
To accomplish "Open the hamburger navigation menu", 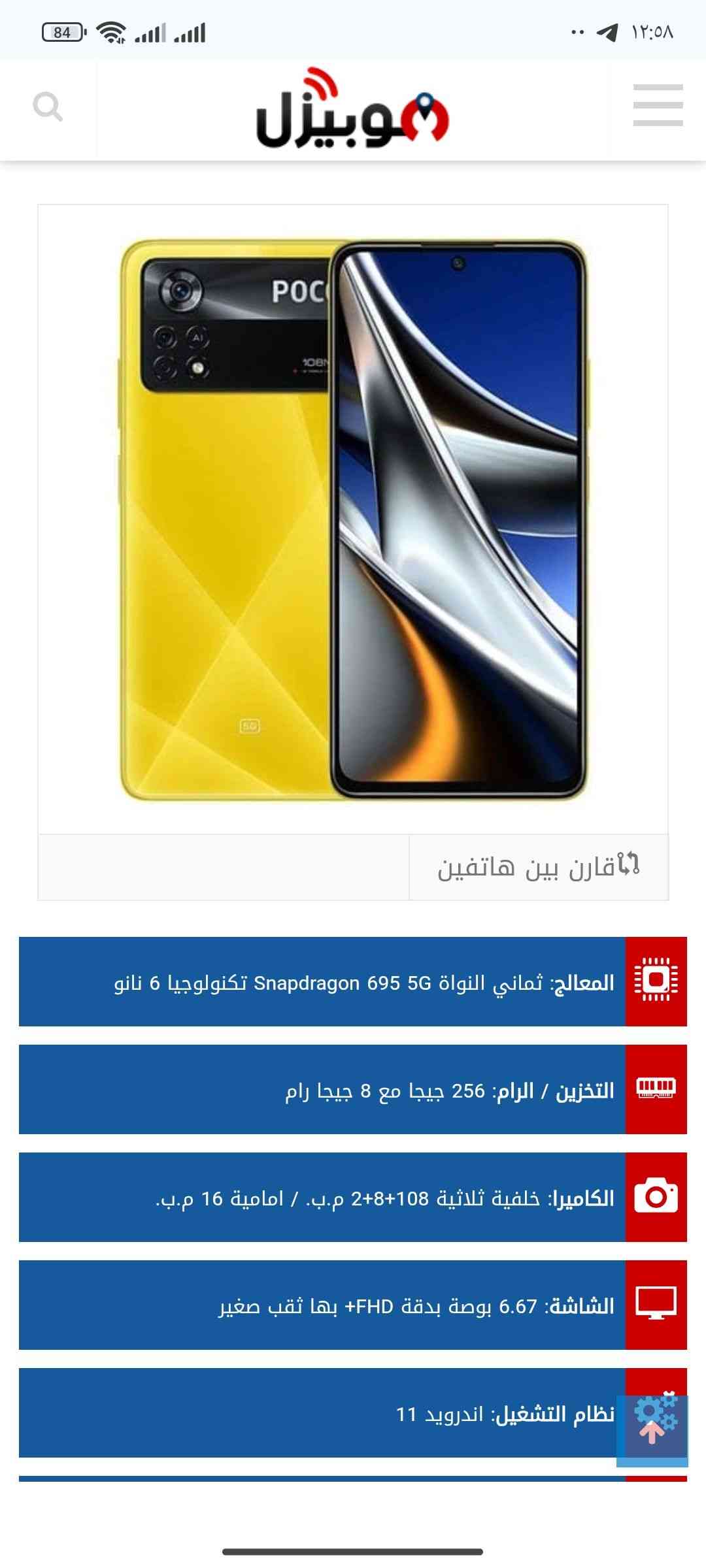I will (658, 105).
